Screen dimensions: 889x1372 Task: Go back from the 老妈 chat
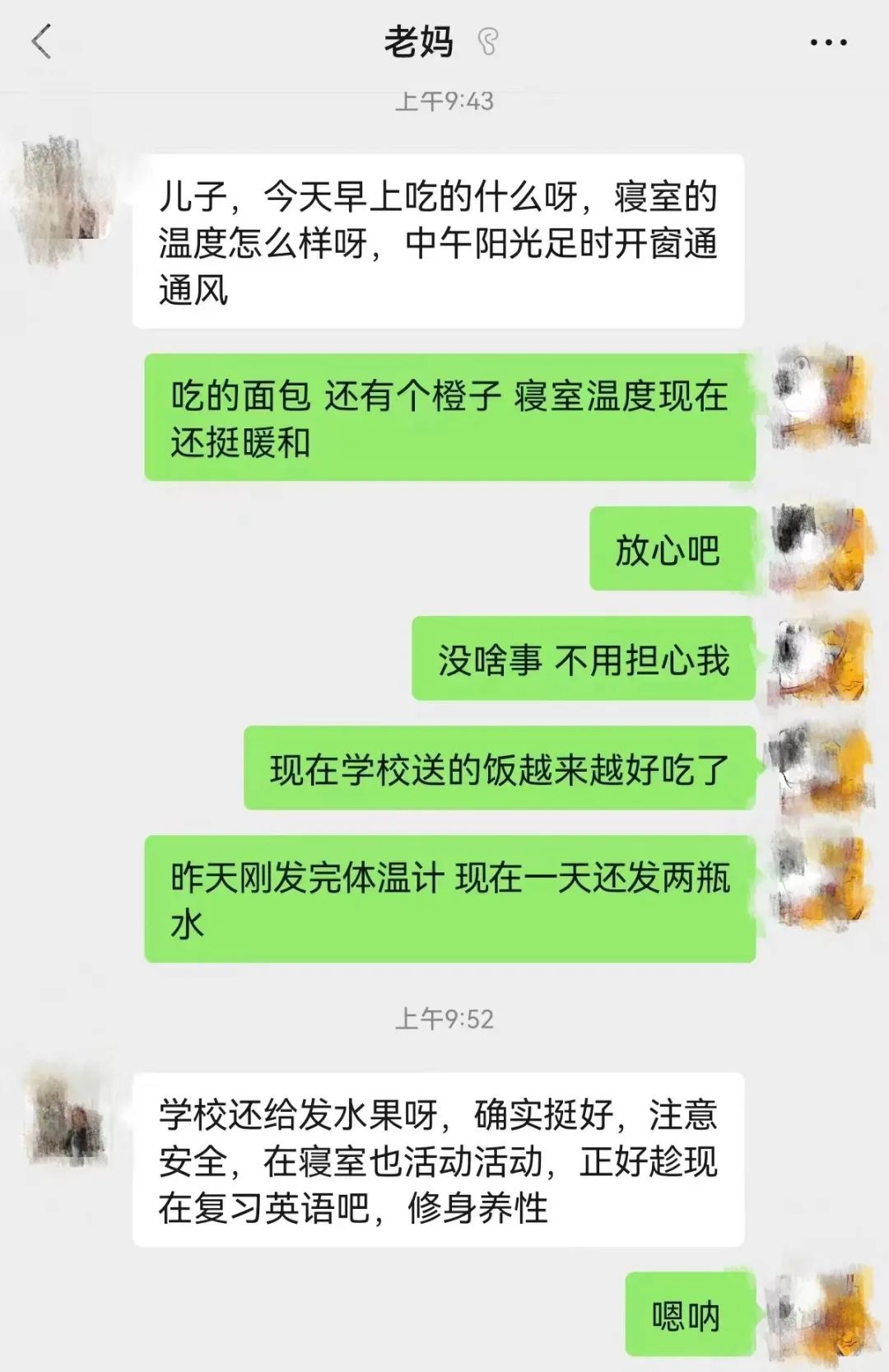(x=41, y=41)
